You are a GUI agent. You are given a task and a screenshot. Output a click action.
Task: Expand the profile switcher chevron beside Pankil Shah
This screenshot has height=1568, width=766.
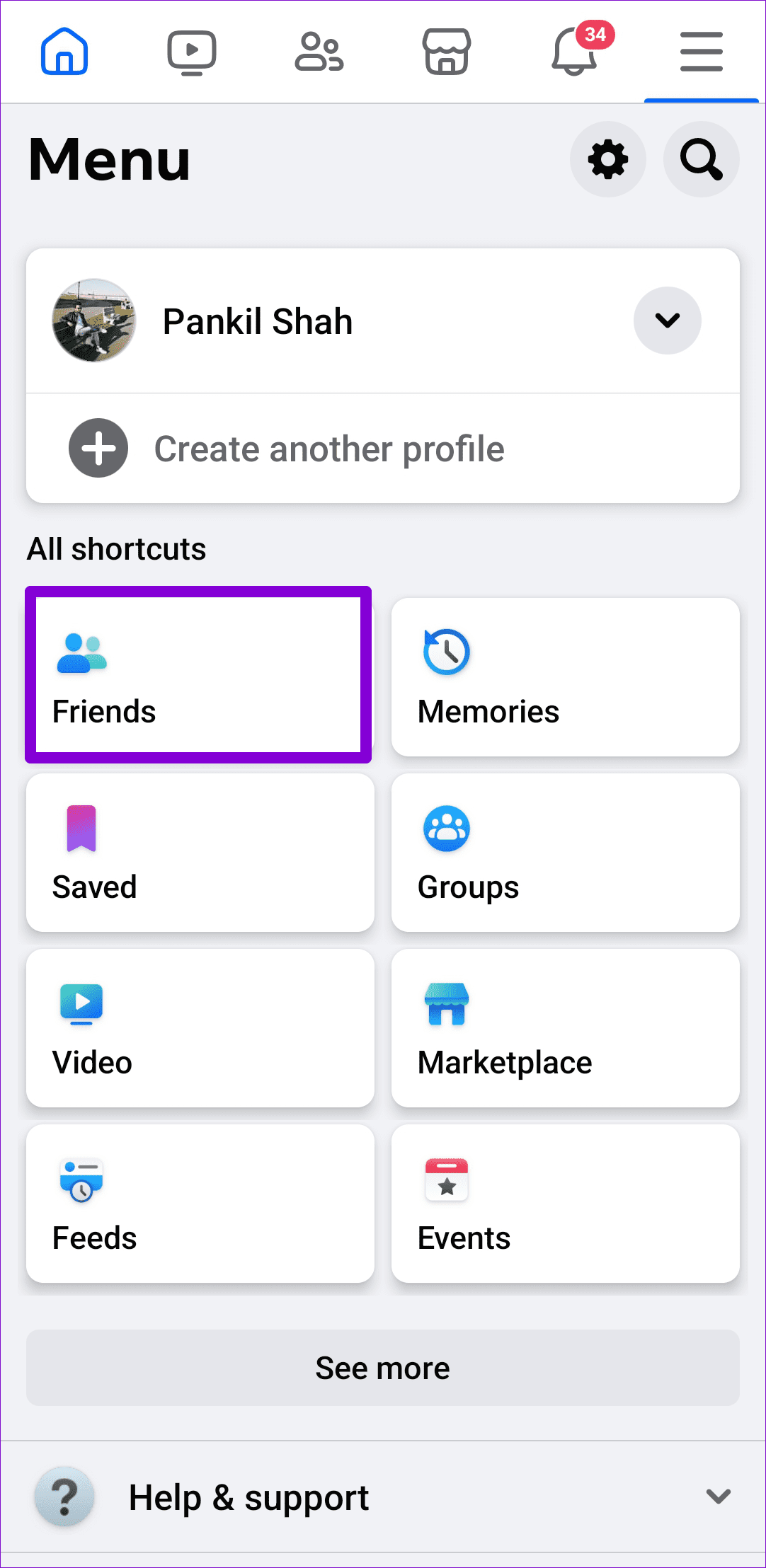click(666, 321)
